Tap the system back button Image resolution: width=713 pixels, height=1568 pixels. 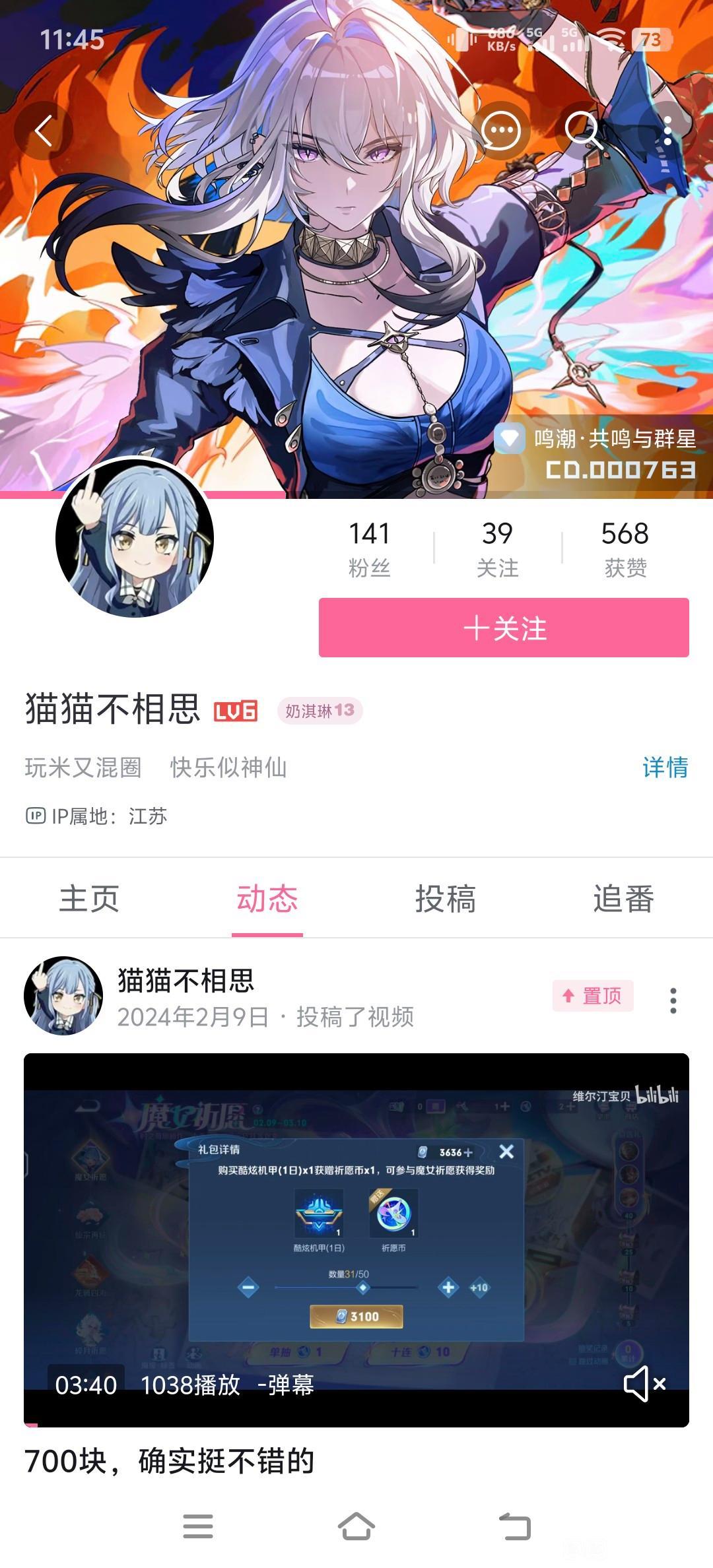tap(515, 1526)
